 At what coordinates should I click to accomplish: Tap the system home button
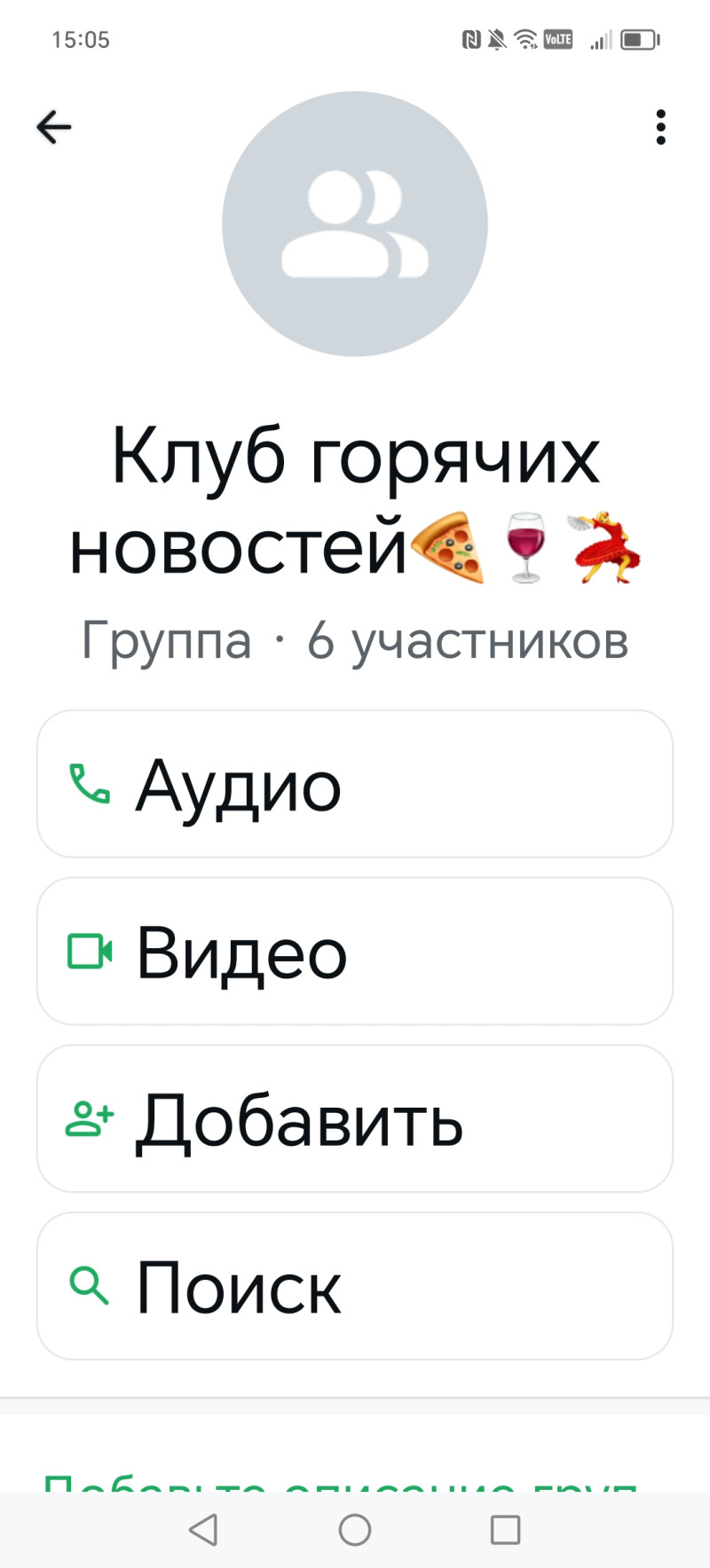[x=355, y=1530]
